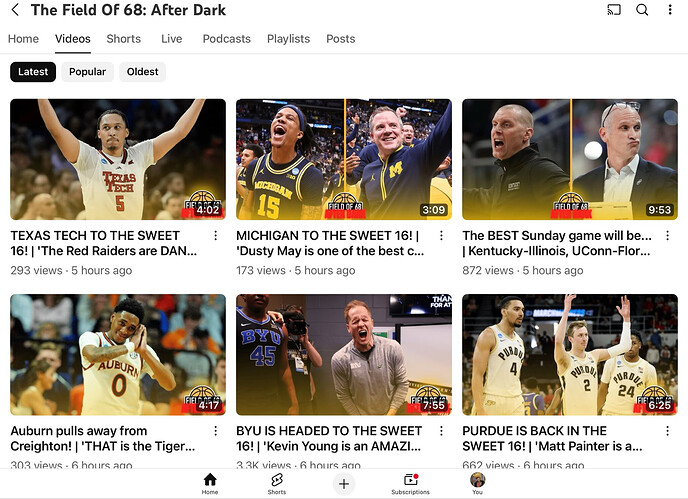Open the Subscriptions tab in bottom bar
The image size is (688, 499).
point(410,482)
